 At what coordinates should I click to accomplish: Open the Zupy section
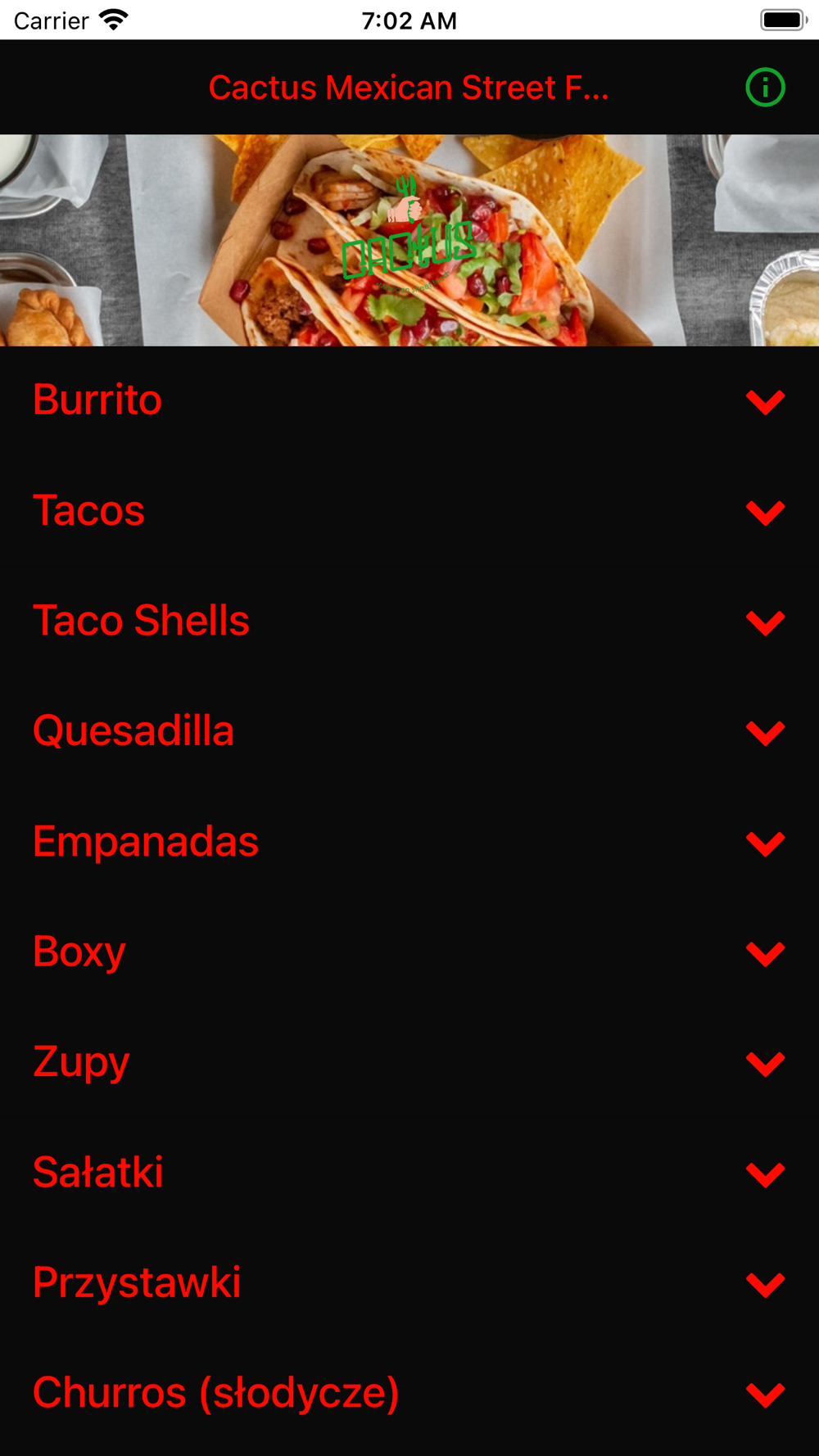pyautogui.click(x=409, y=1063)
